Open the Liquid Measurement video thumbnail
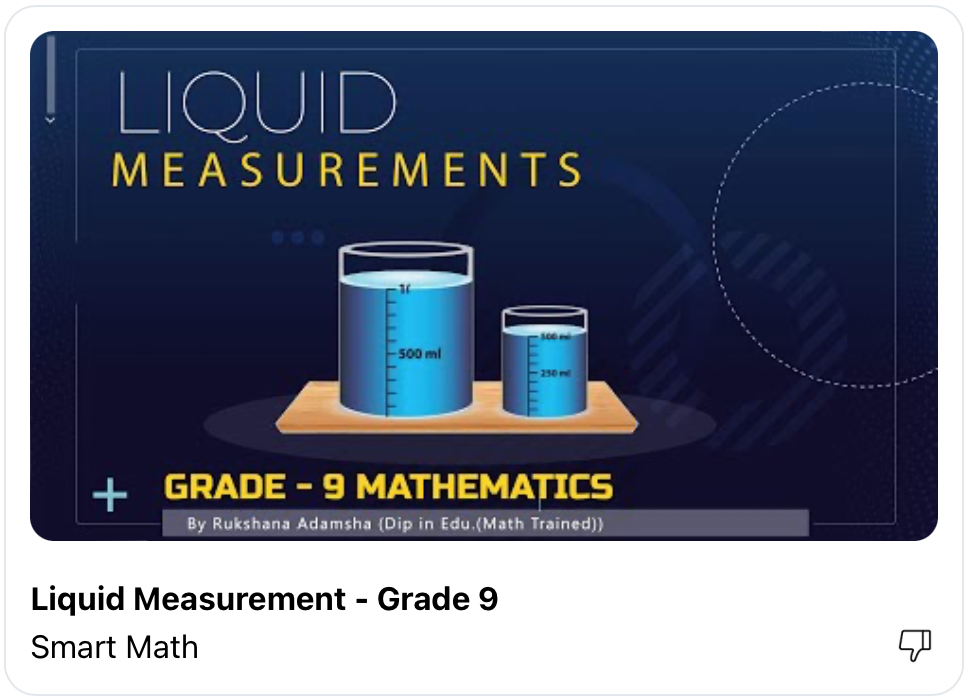The width and height of the screenshot is (970, 700). point(484,286)
